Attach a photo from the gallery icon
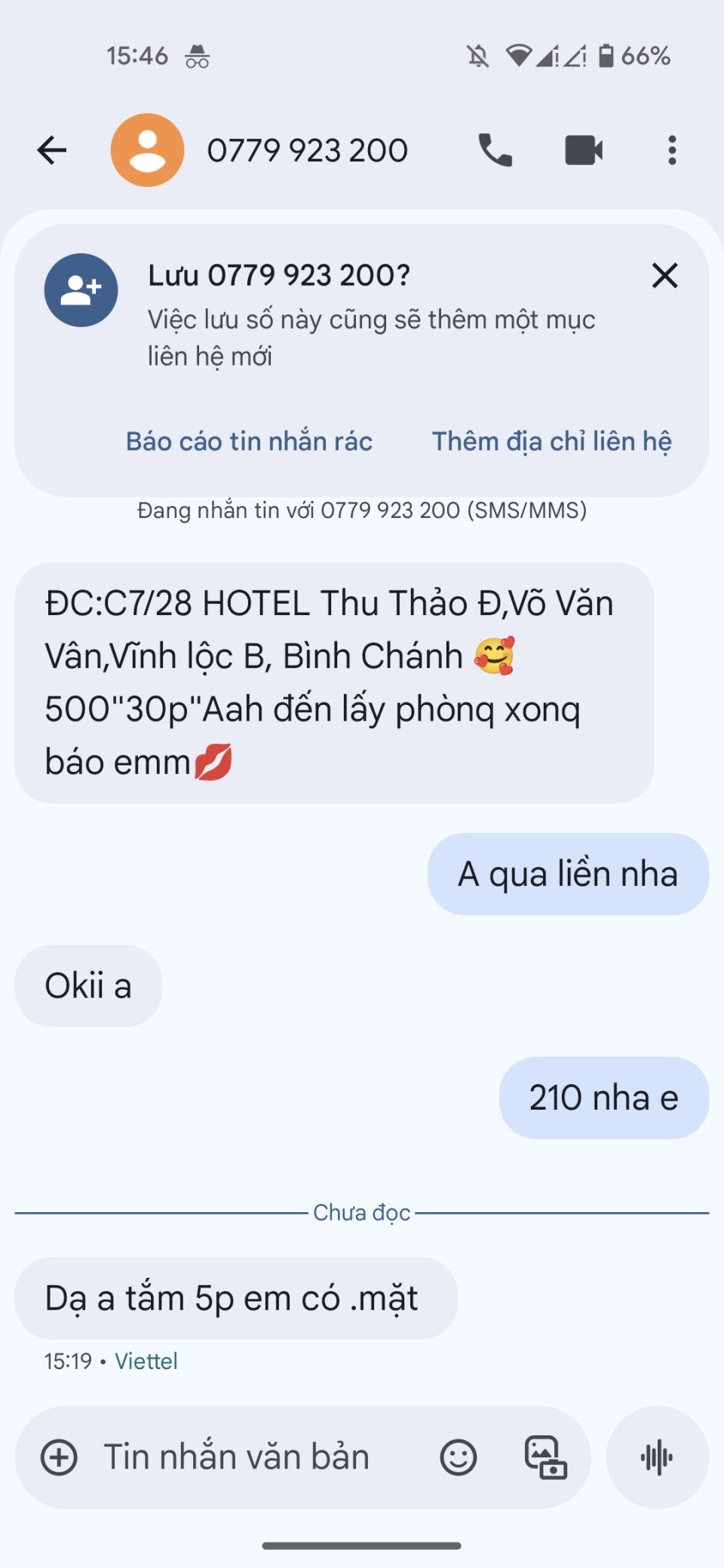The height and width of the screenshot is (1568, 724). pos(545,1457)
